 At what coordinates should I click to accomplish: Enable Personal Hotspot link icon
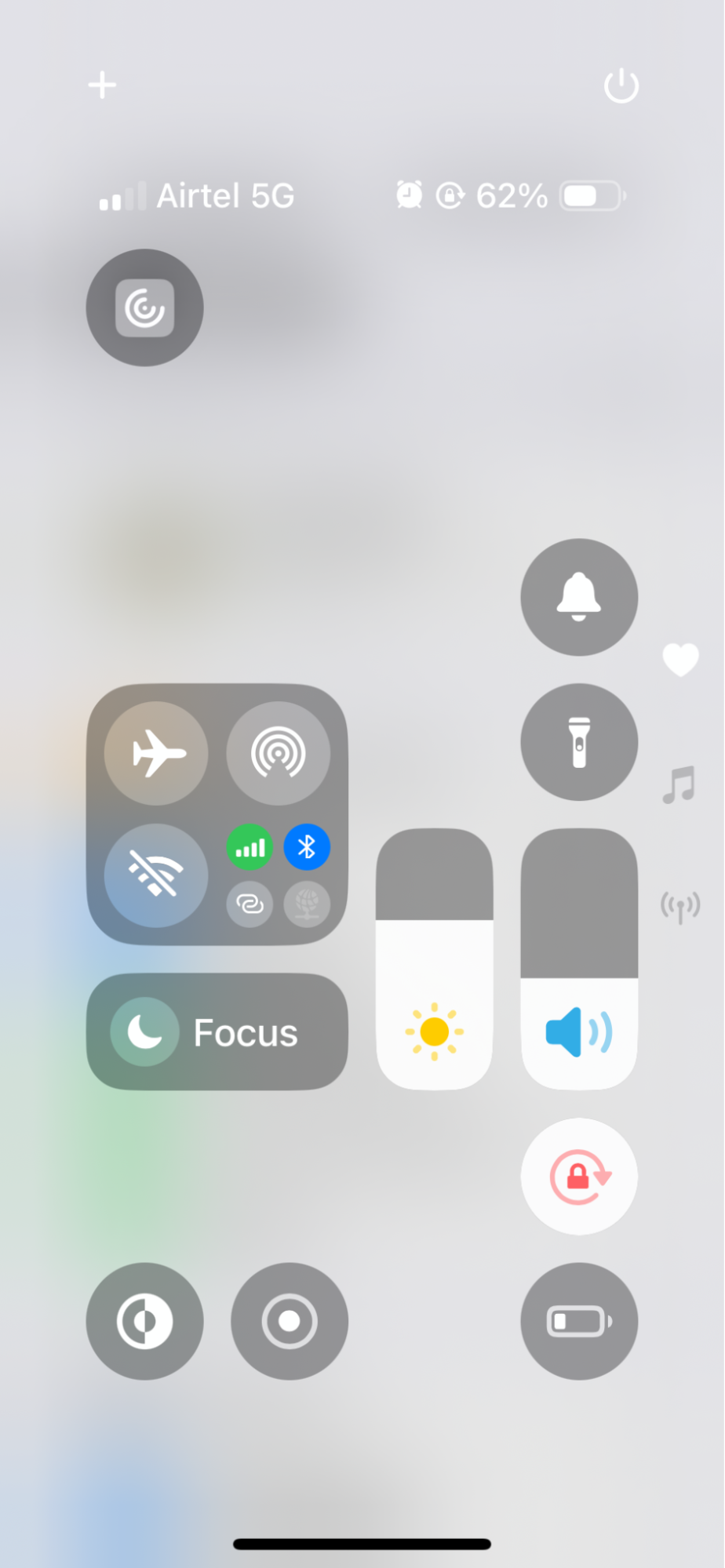coord(250,904)
